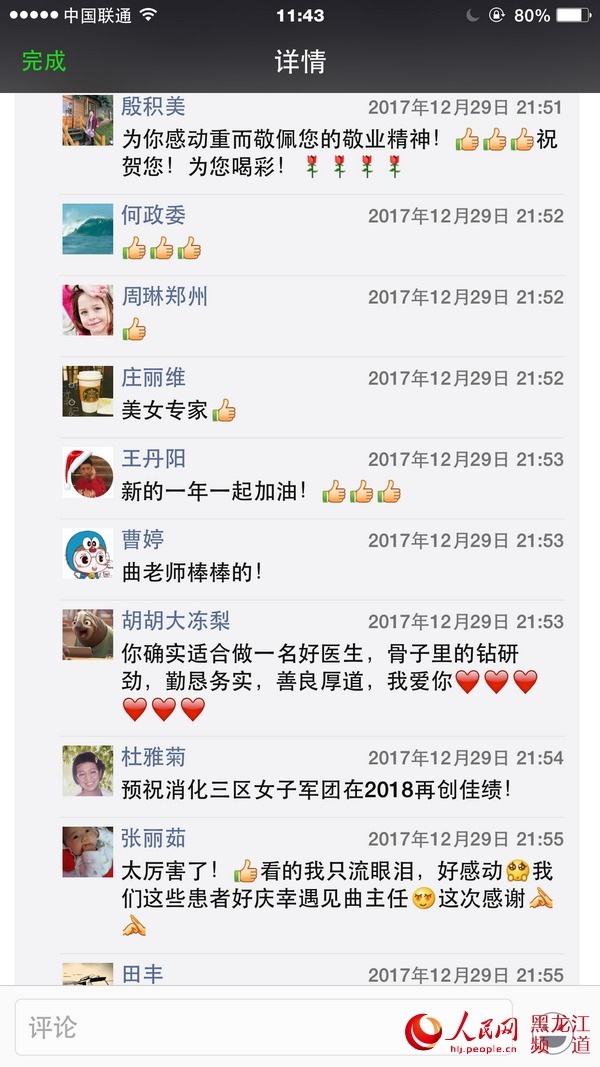Tap 完成 to close the detail view
This screenshot has width=600, height=1067.
[x=44, y=61]
